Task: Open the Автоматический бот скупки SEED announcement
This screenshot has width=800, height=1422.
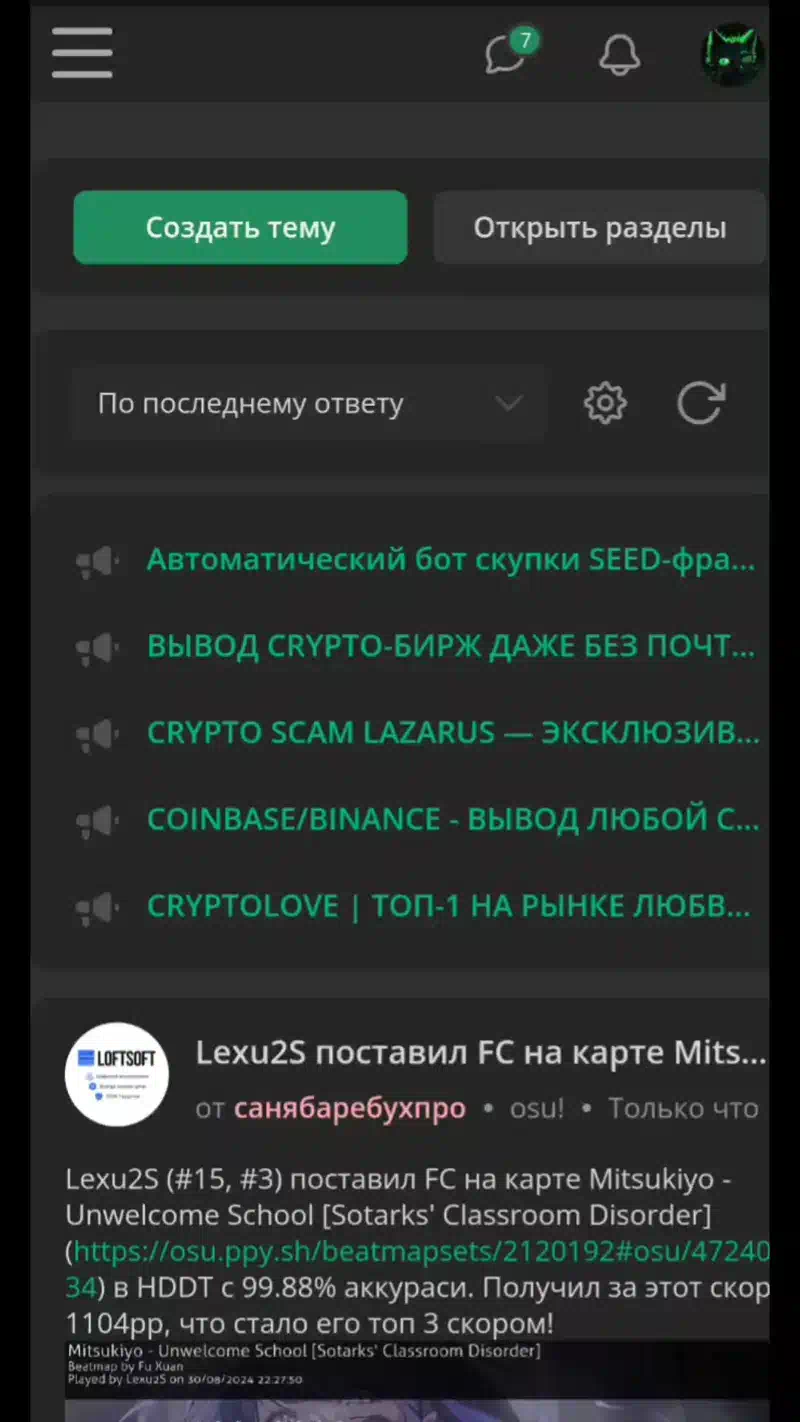Action: pos(450,560)
